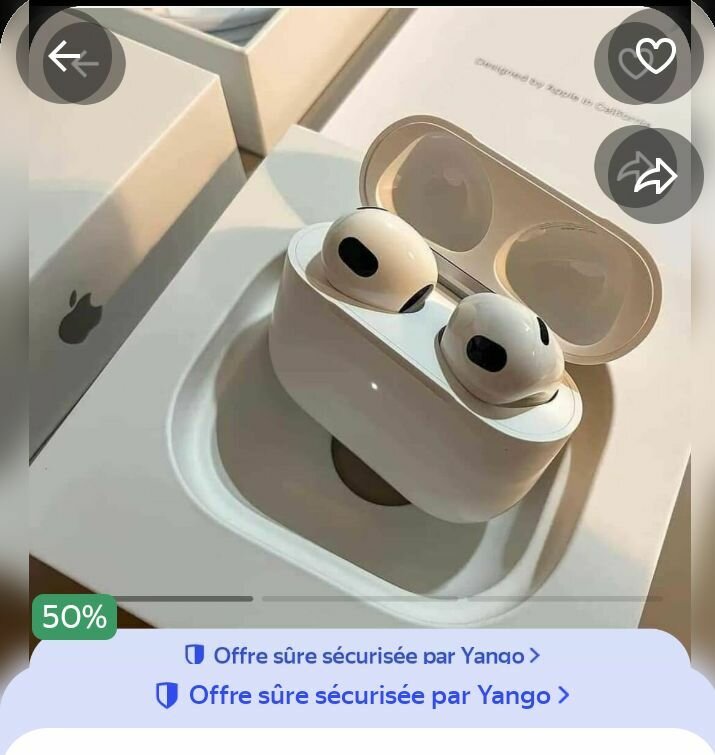Open Offre sûre sécurisée par Yango details
This screenshot has width=715, height=755.
coord(362,695)
